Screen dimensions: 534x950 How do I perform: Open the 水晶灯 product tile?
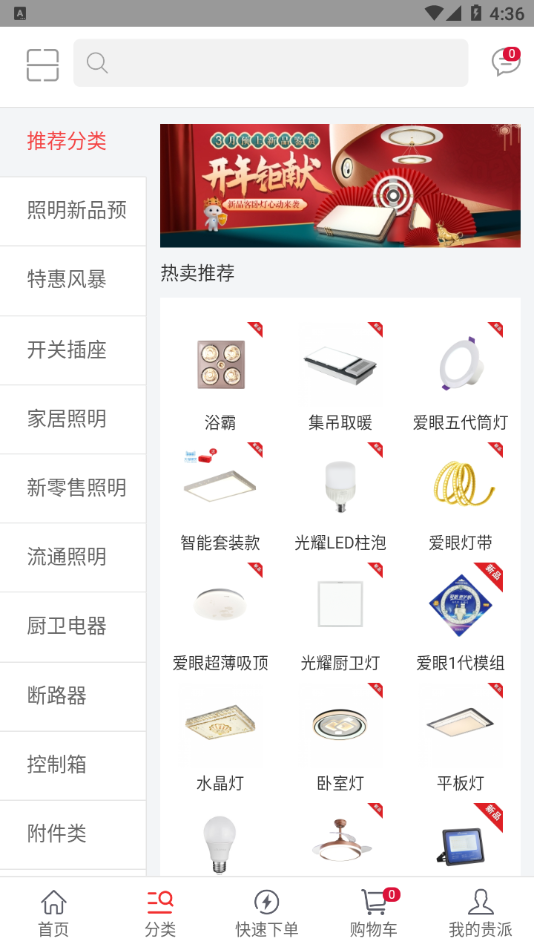tap(220, 737)
